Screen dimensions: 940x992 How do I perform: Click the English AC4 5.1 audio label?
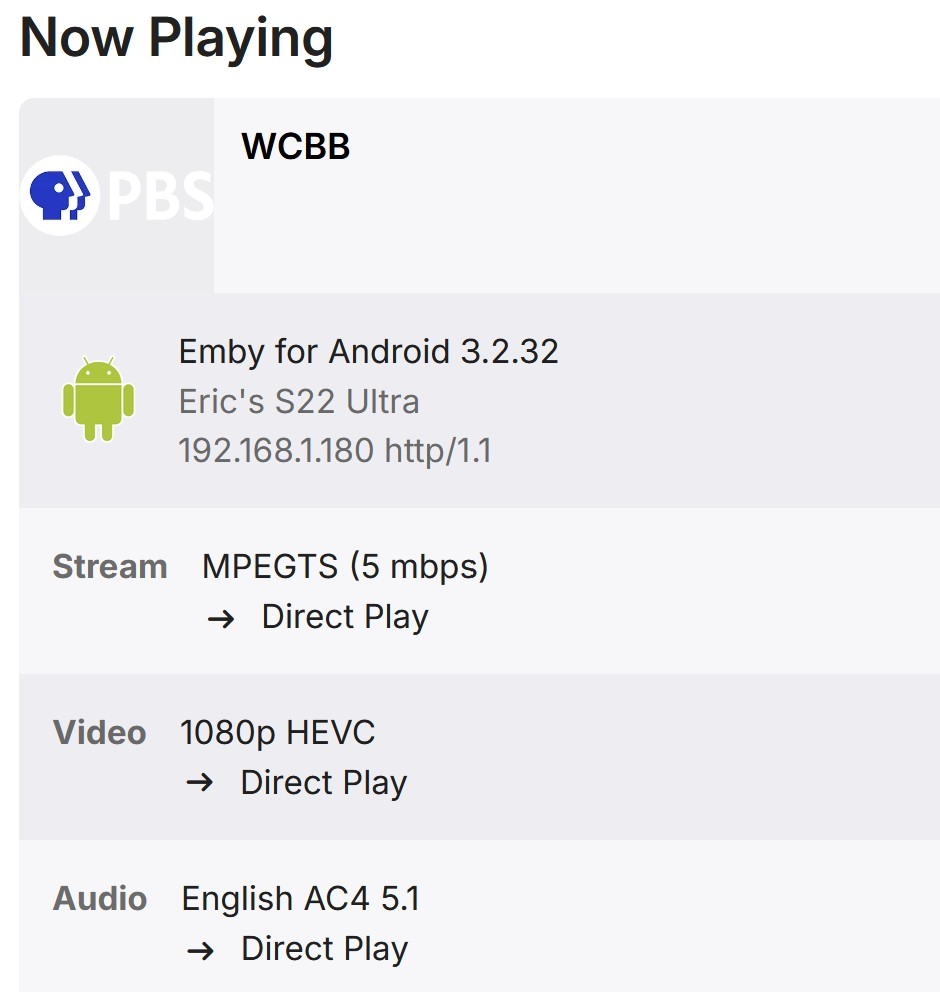298,899
